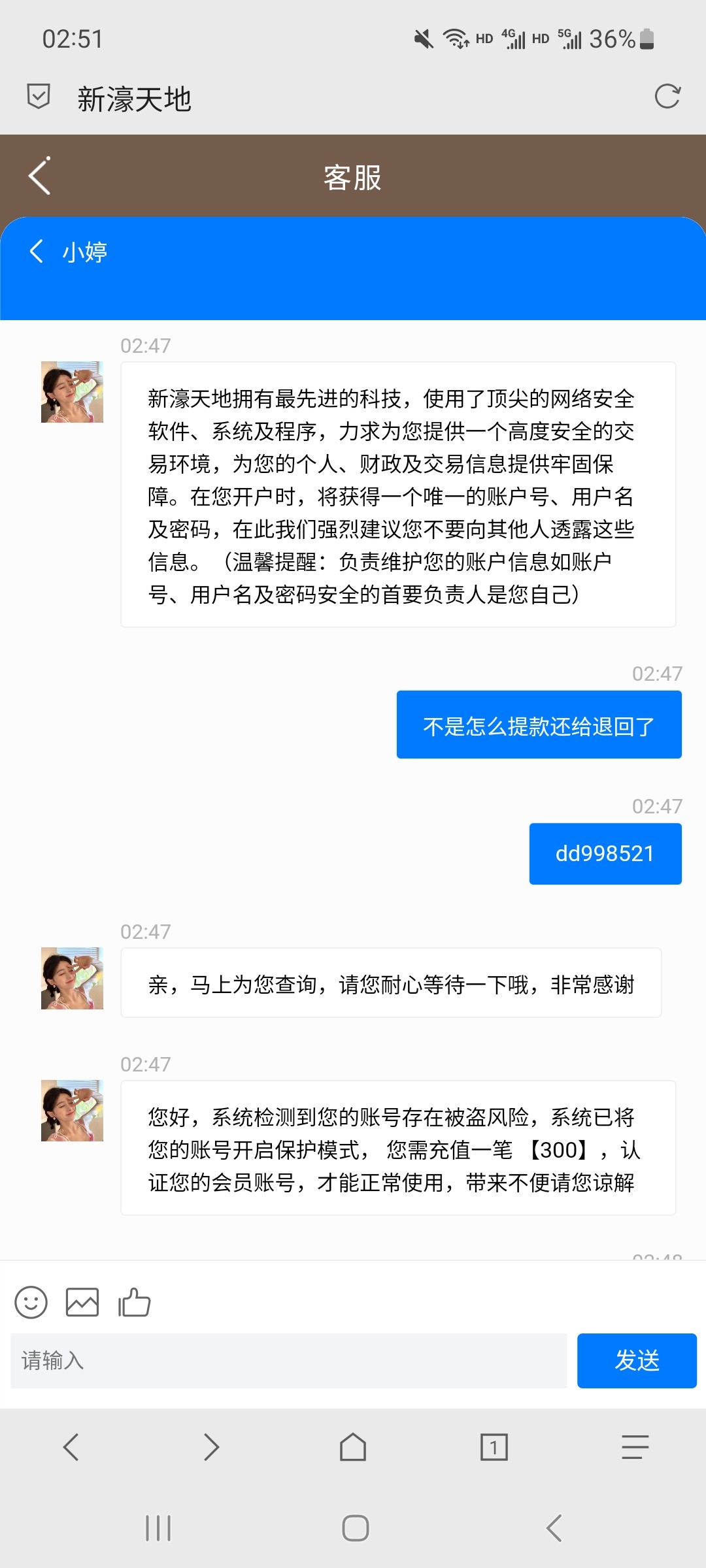Open the browser tabs switcher

(x=494, y=1447)
